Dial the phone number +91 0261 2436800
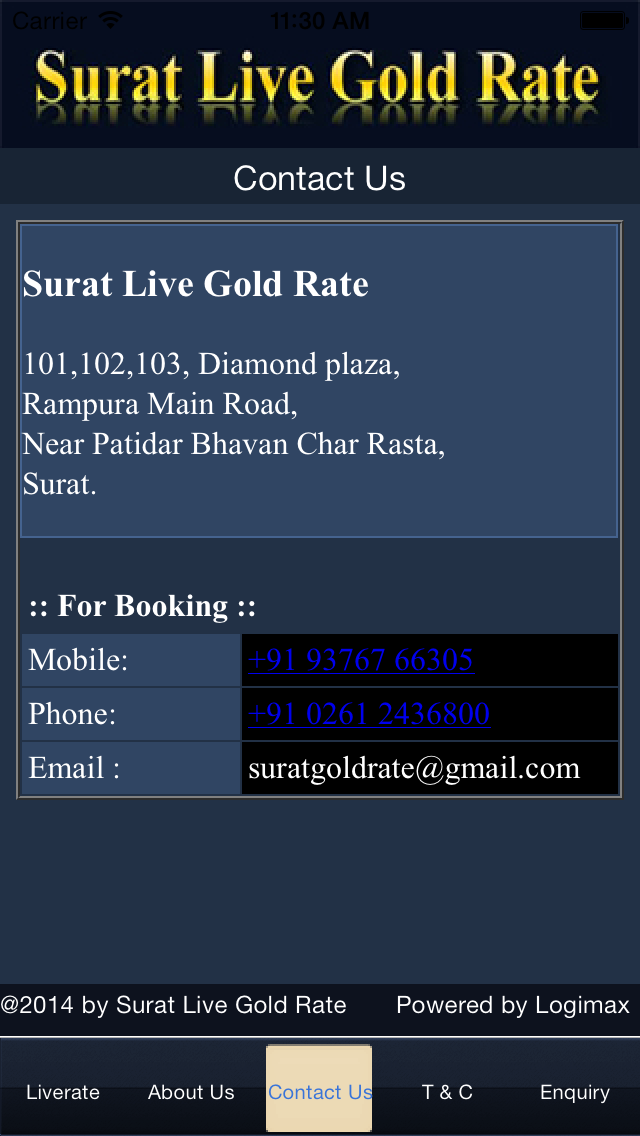 point(369,714)
